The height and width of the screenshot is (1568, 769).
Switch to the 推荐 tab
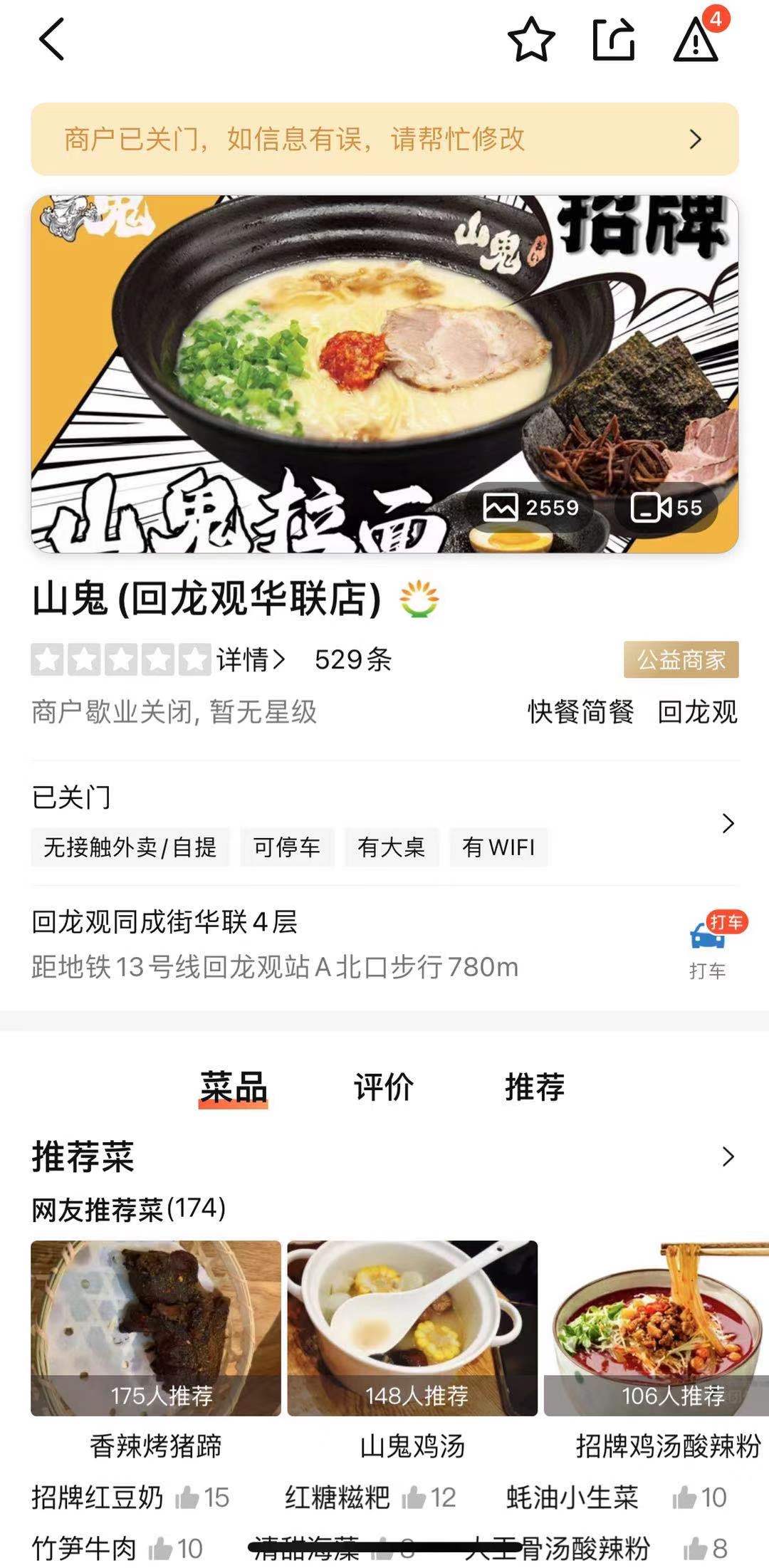click(535, 1088)
